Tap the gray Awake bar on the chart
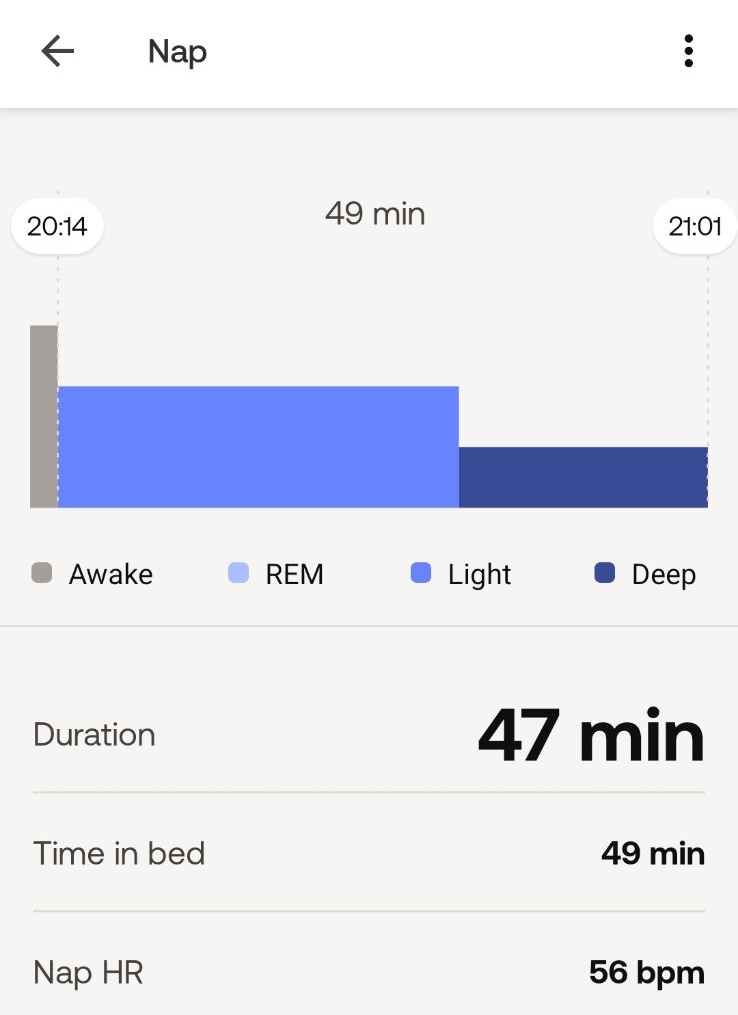 [x=44, y=413]
